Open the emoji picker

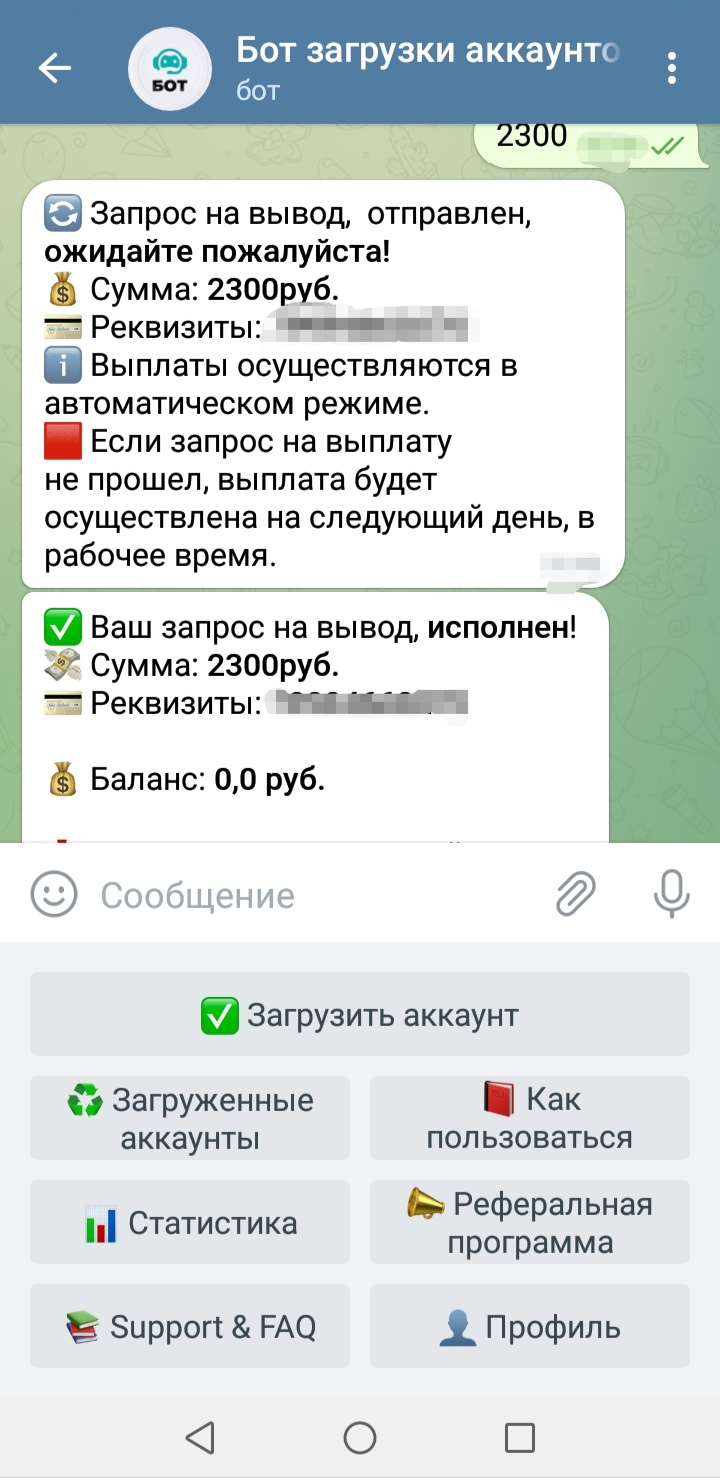coord(54,894)
